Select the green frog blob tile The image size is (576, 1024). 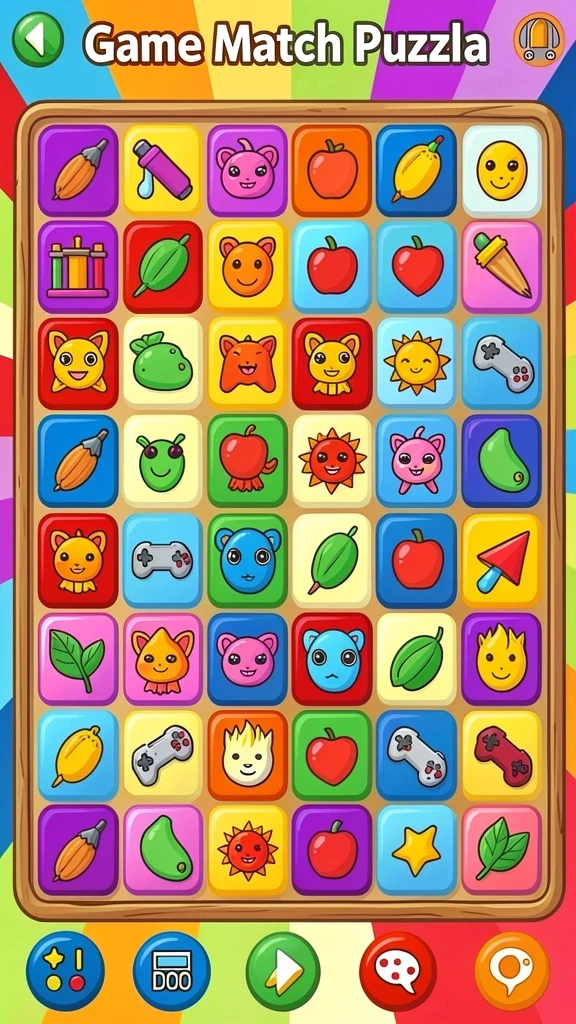162,364
